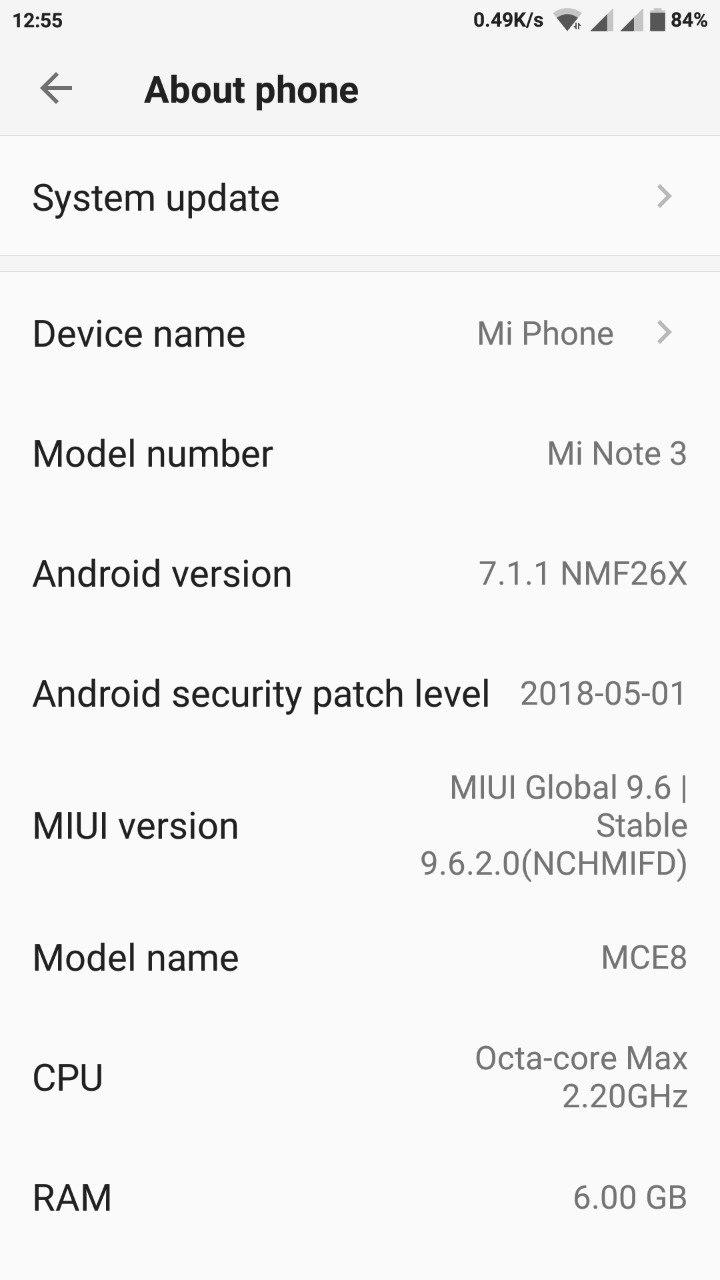Tap the Android version row
Image resolution: width=720 pixels, height=1280 pixels.
click(x=360, y=574)
